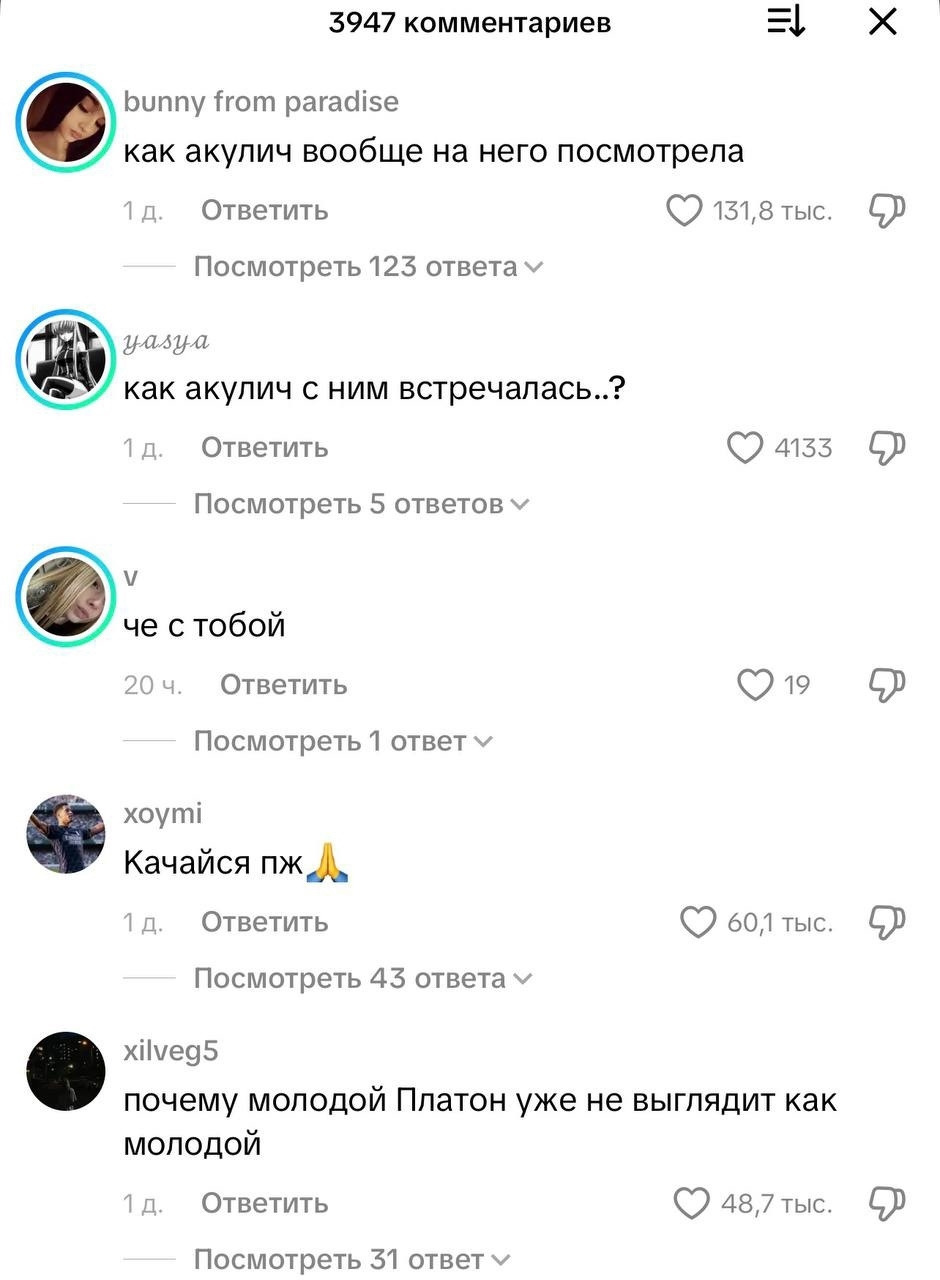Dislike bunny from paradise's comment
The width and height of the screenshot is (940, 1280).
pyautogui.click(x=887, y=211)
